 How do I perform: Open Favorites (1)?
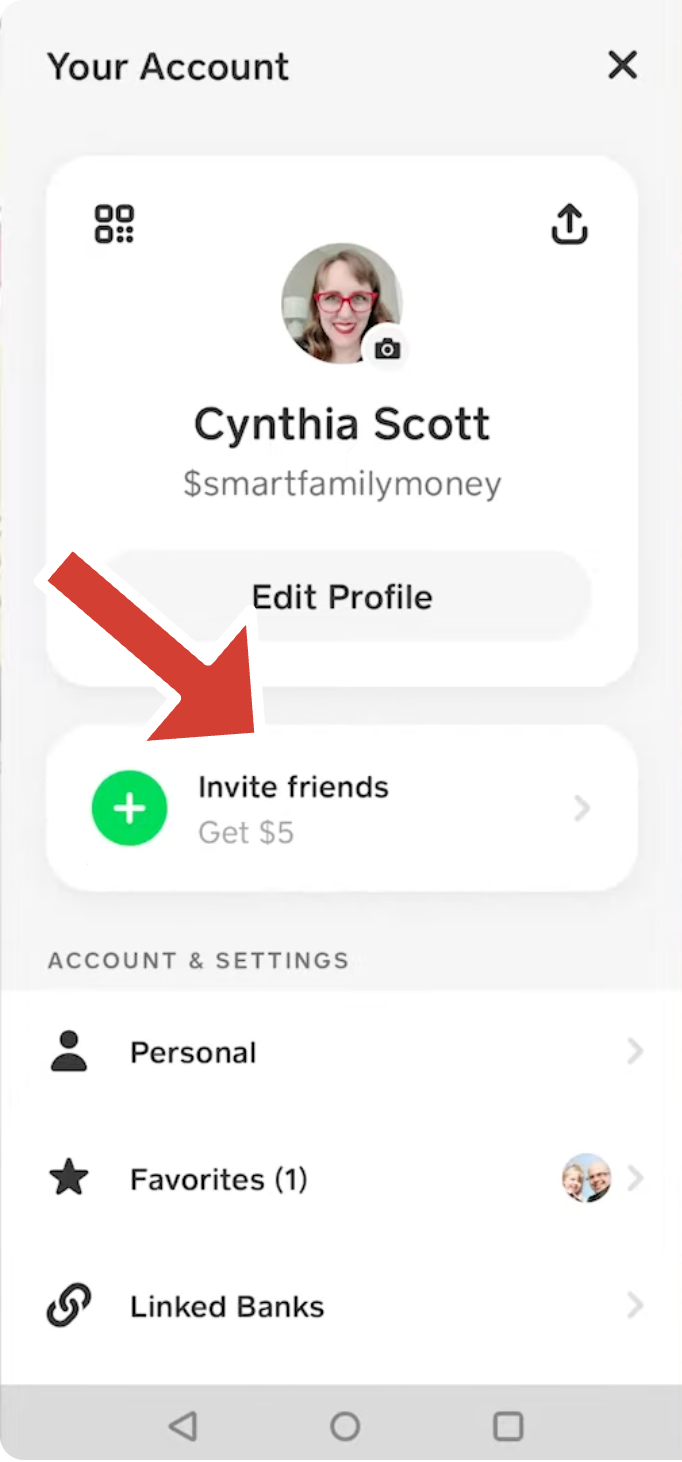click(341, 1180)
